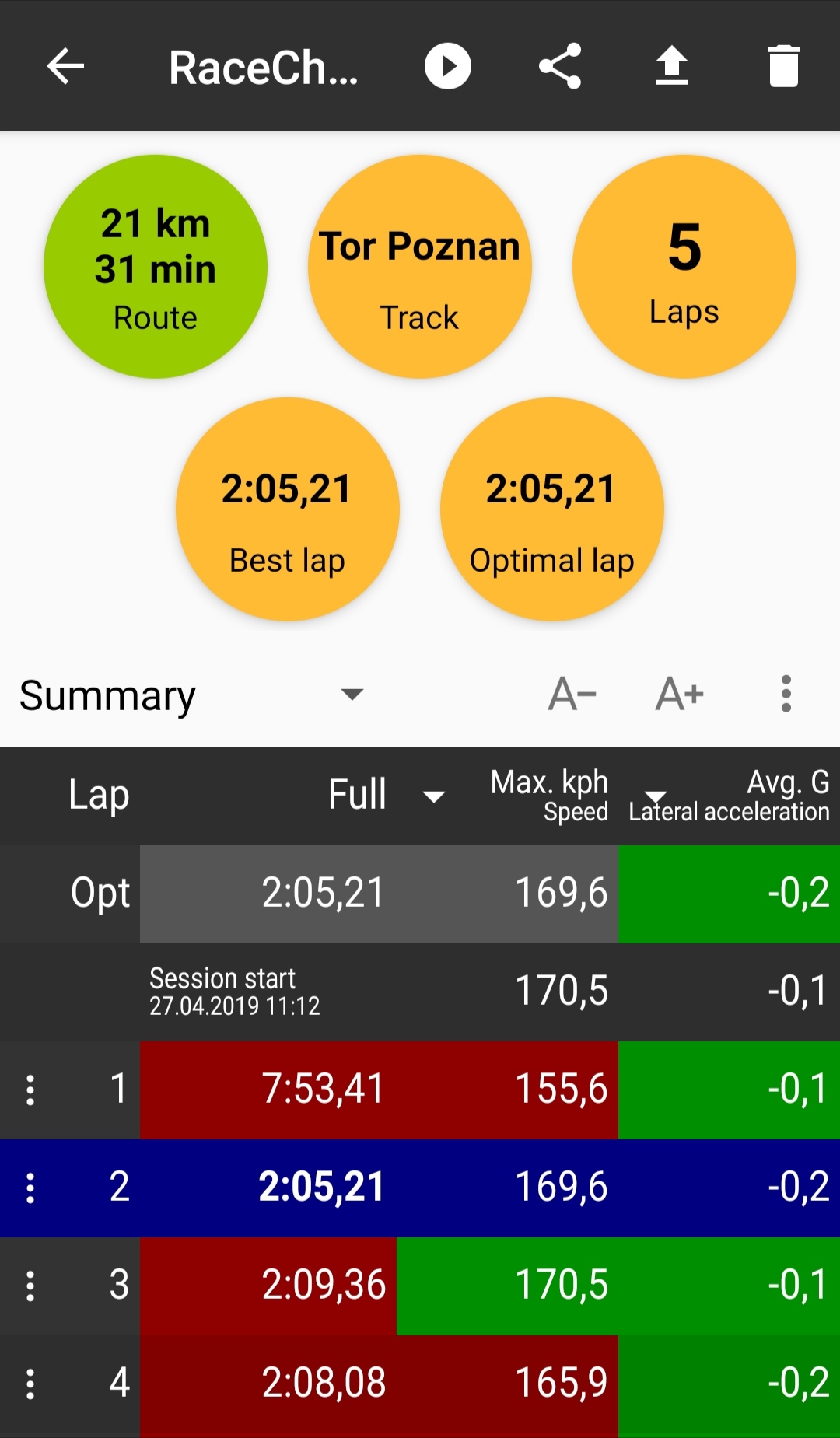
Task: Open the 5 Laps bubble
Action: 684,267
